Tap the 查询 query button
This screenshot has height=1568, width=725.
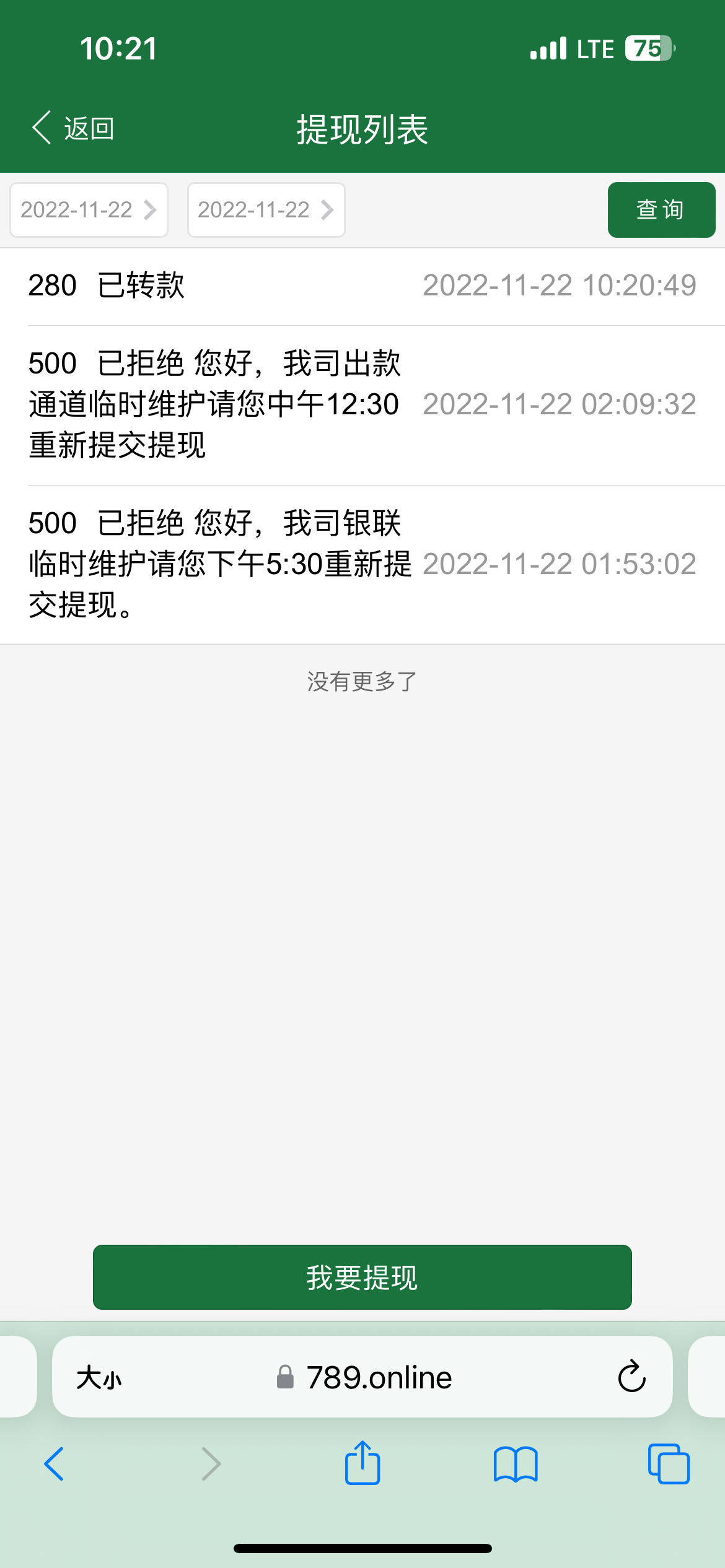point(661,210)
